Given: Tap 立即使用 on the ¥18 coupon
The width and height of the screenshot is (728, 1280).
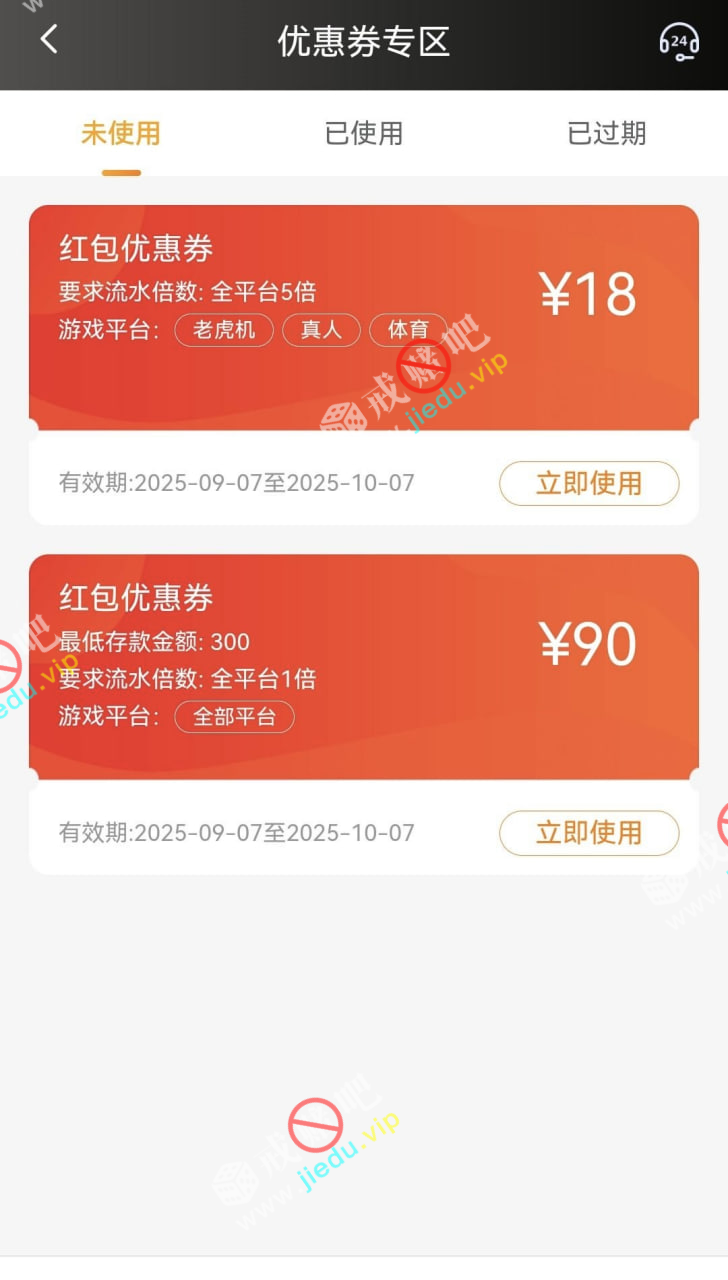Looking at the screenshot, I should [x=589, y=483].
